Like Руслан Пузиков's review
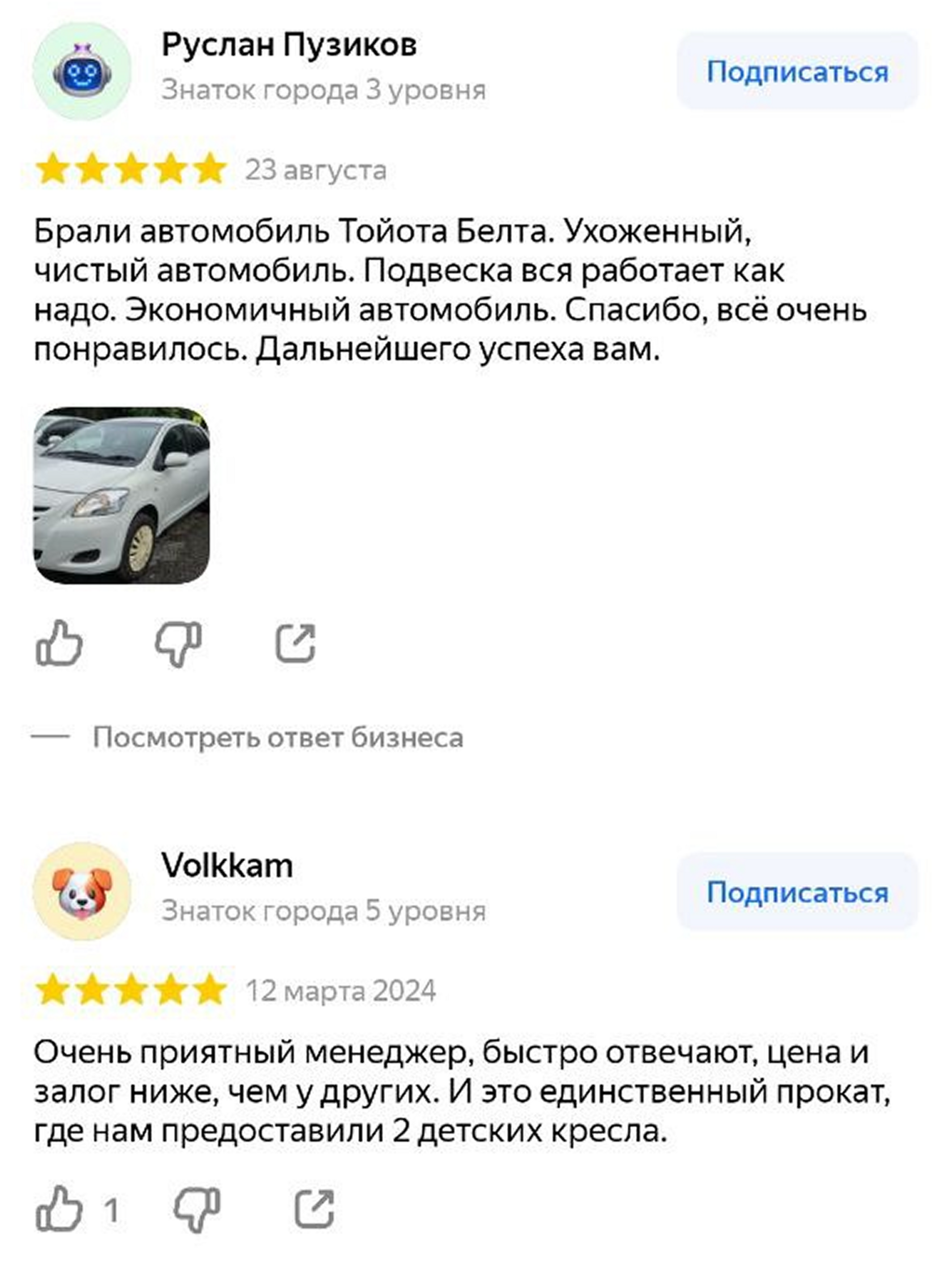 point(59,643)
